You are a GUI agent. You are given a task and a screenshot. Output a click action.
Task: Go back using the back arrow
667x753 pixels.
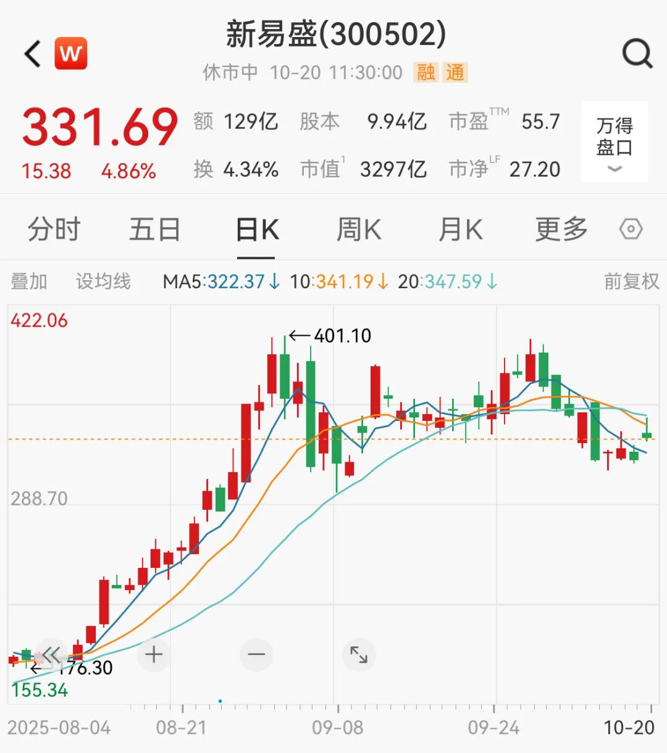click(33, 53)
